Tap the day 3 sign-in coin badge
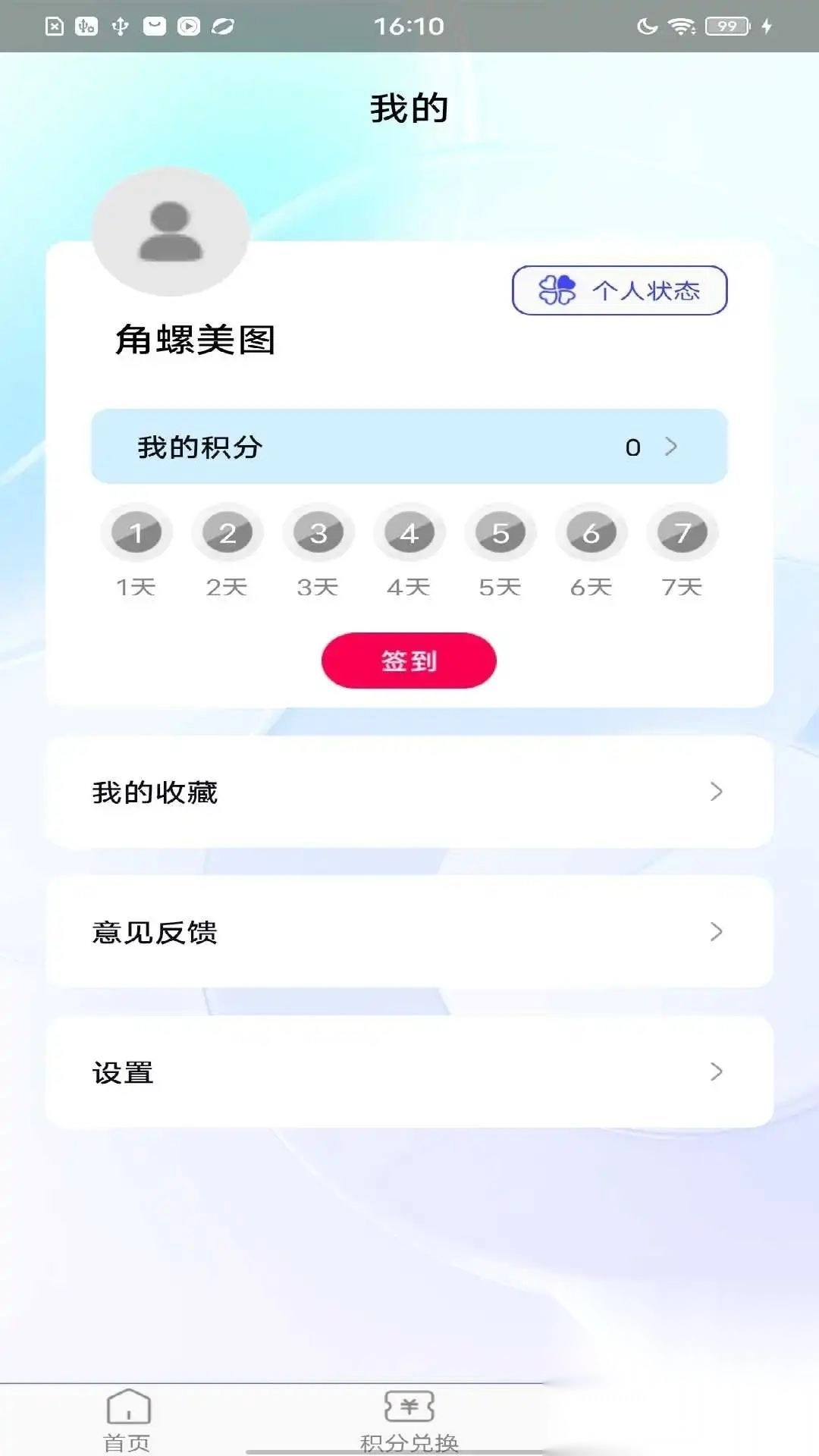Screen dimensions: 819x1456 [318, 533]
